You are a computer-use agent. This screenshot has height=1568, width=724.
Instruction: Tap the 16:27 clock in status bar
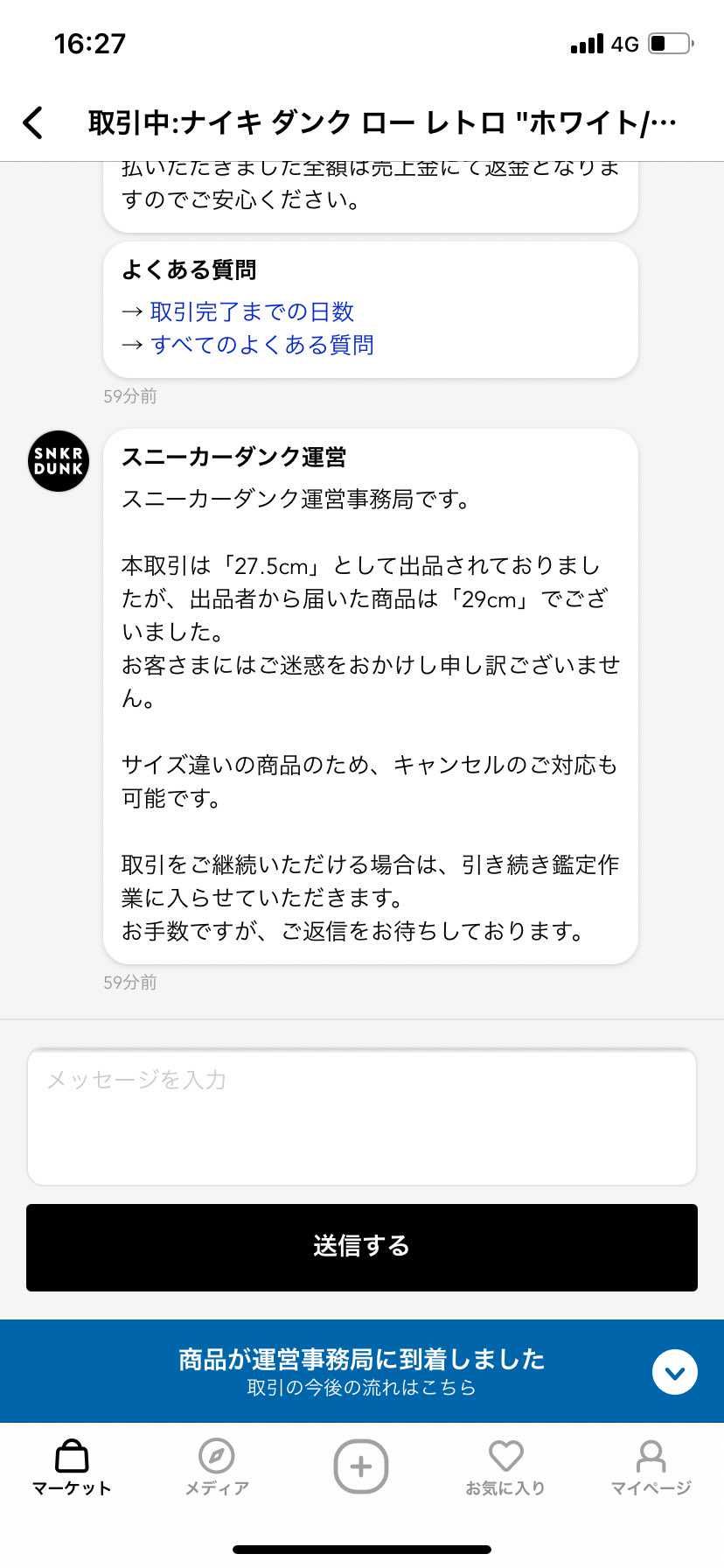pos(90,42)
